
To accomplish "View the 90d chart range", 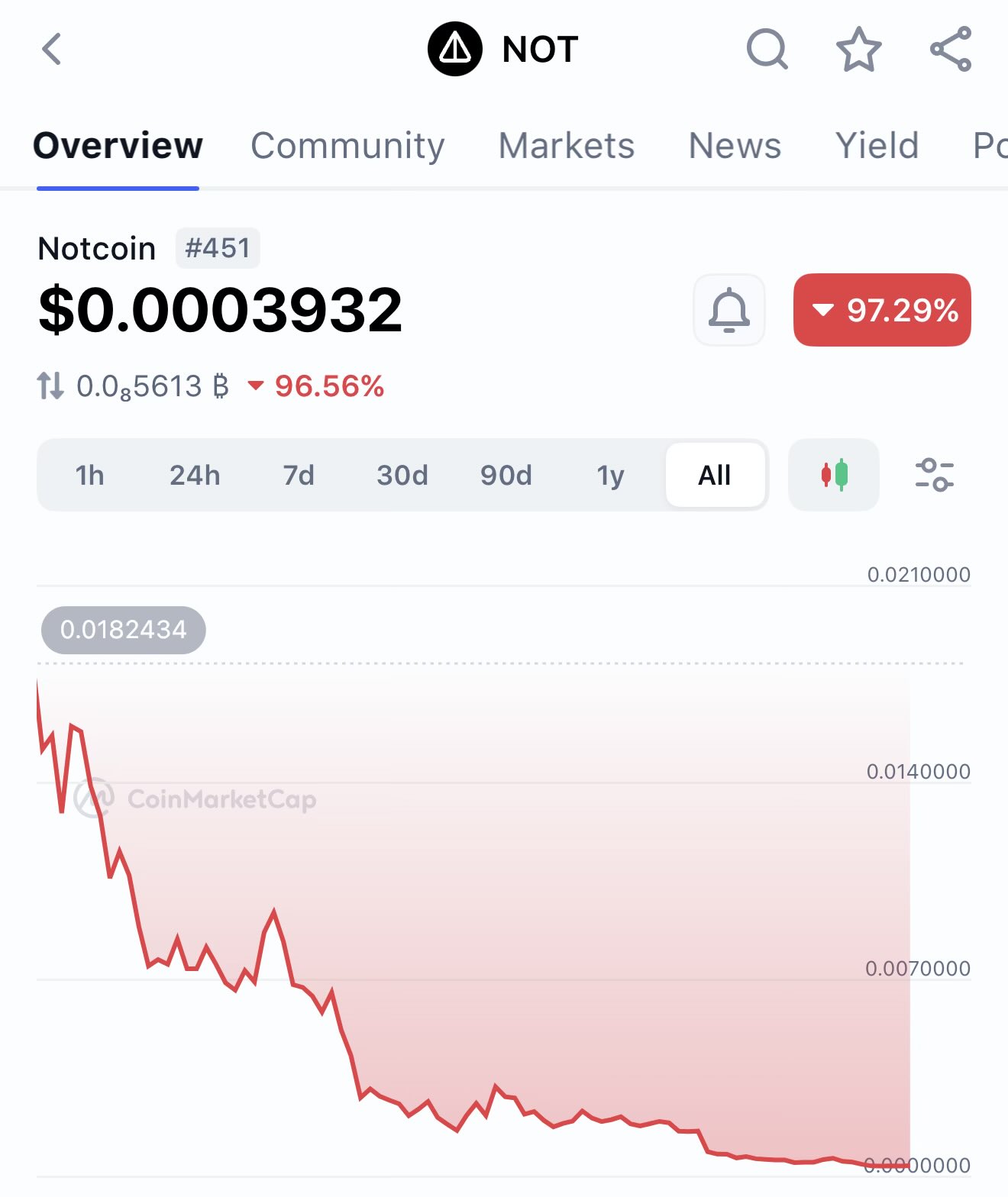I will [506, 476].
